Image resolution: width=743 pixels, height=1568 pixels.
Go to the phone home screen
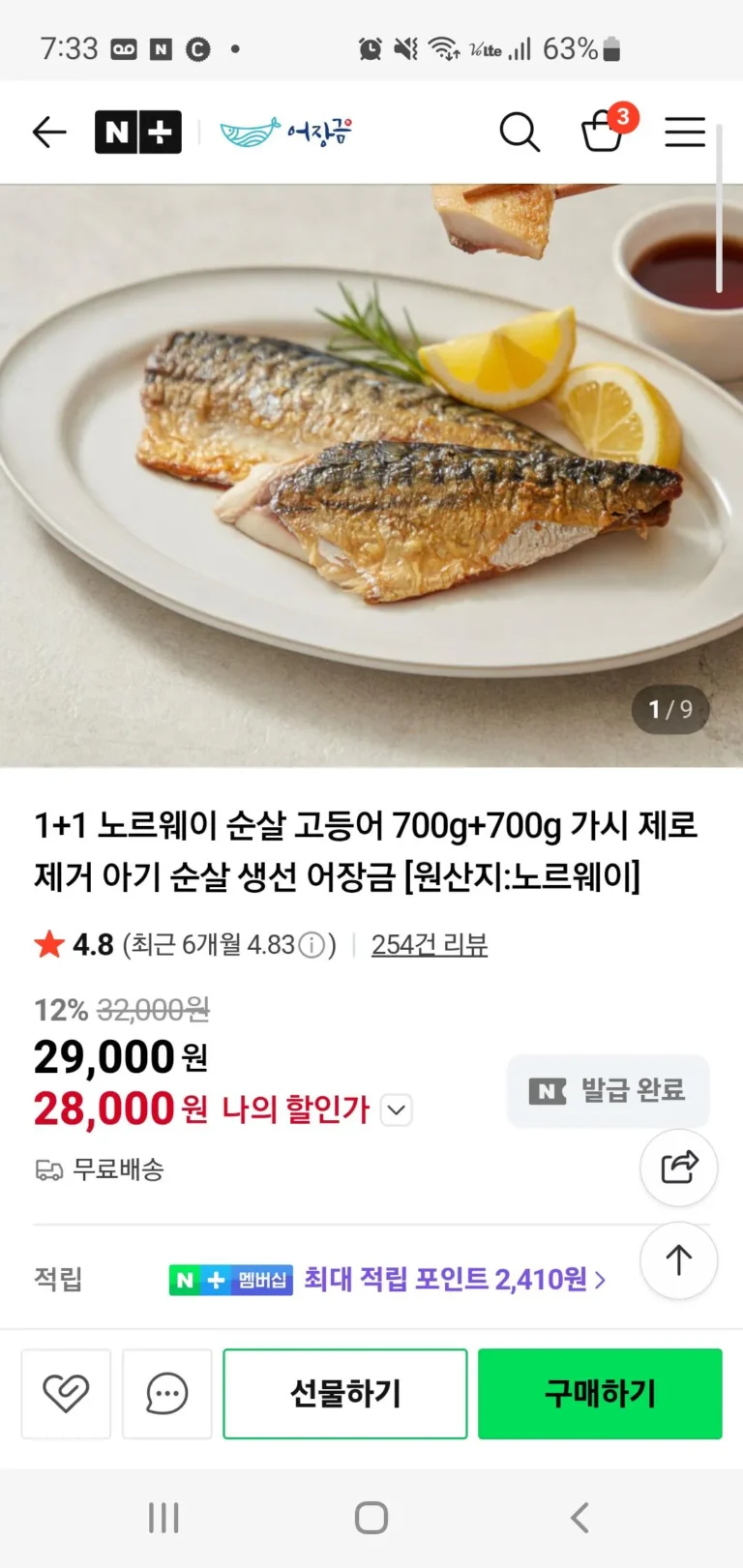click(371, 1518)
